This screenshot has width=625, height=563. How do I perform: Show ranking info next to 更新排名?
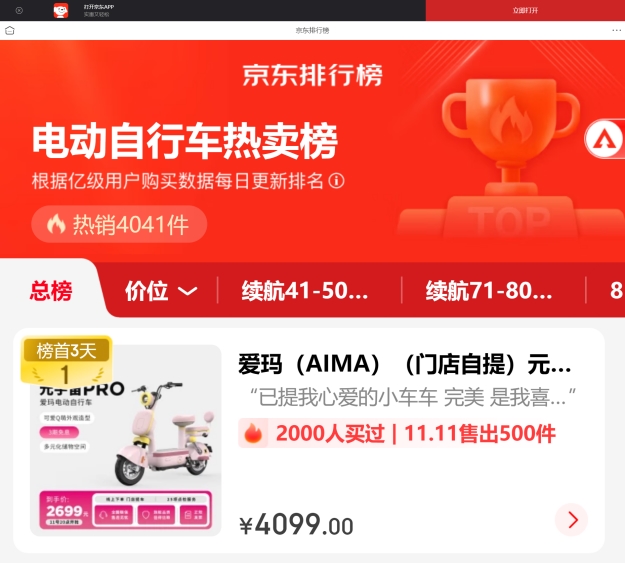(x=337, y=181)
